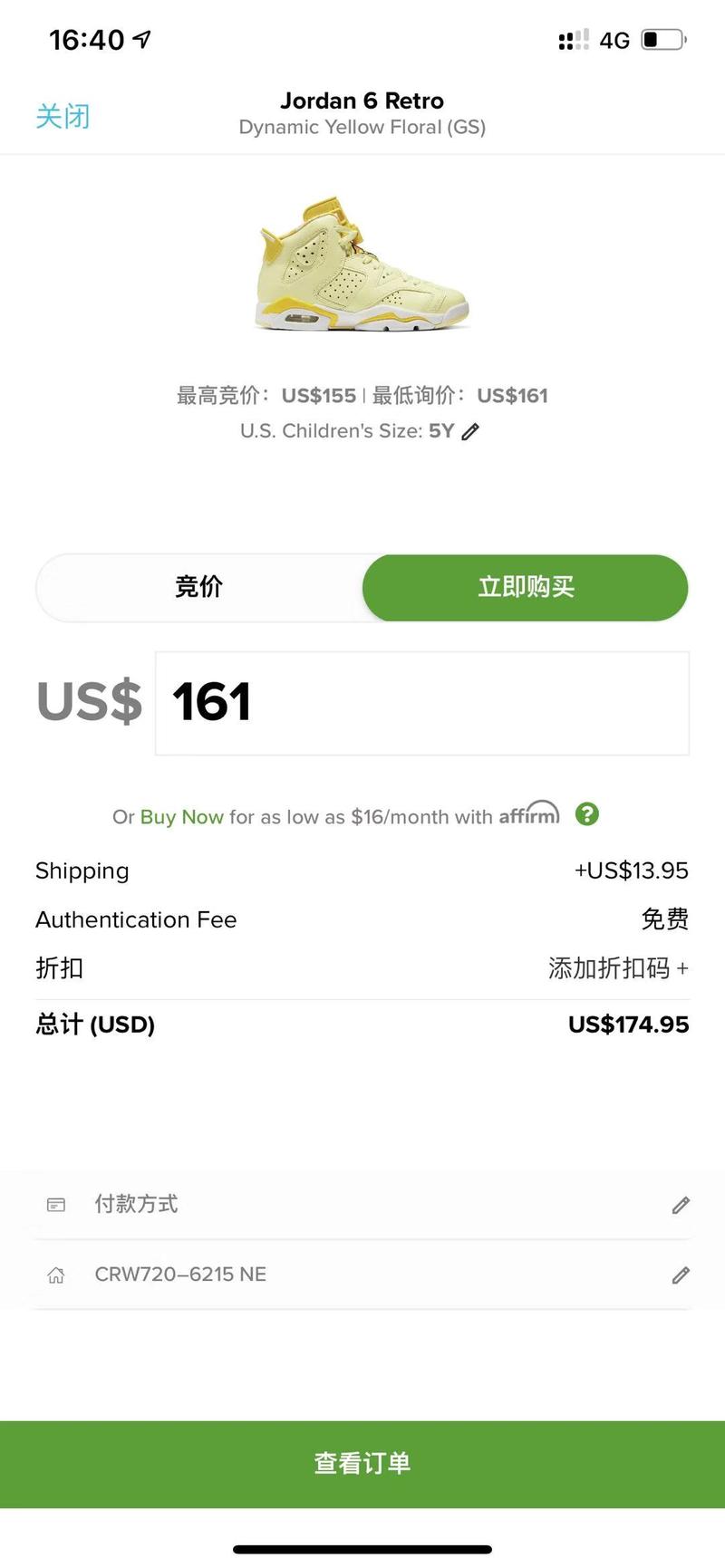The width and height of the screenshot is (725, 1568).
Task: Click the location arrow next to the time
Action: [143, 38]
